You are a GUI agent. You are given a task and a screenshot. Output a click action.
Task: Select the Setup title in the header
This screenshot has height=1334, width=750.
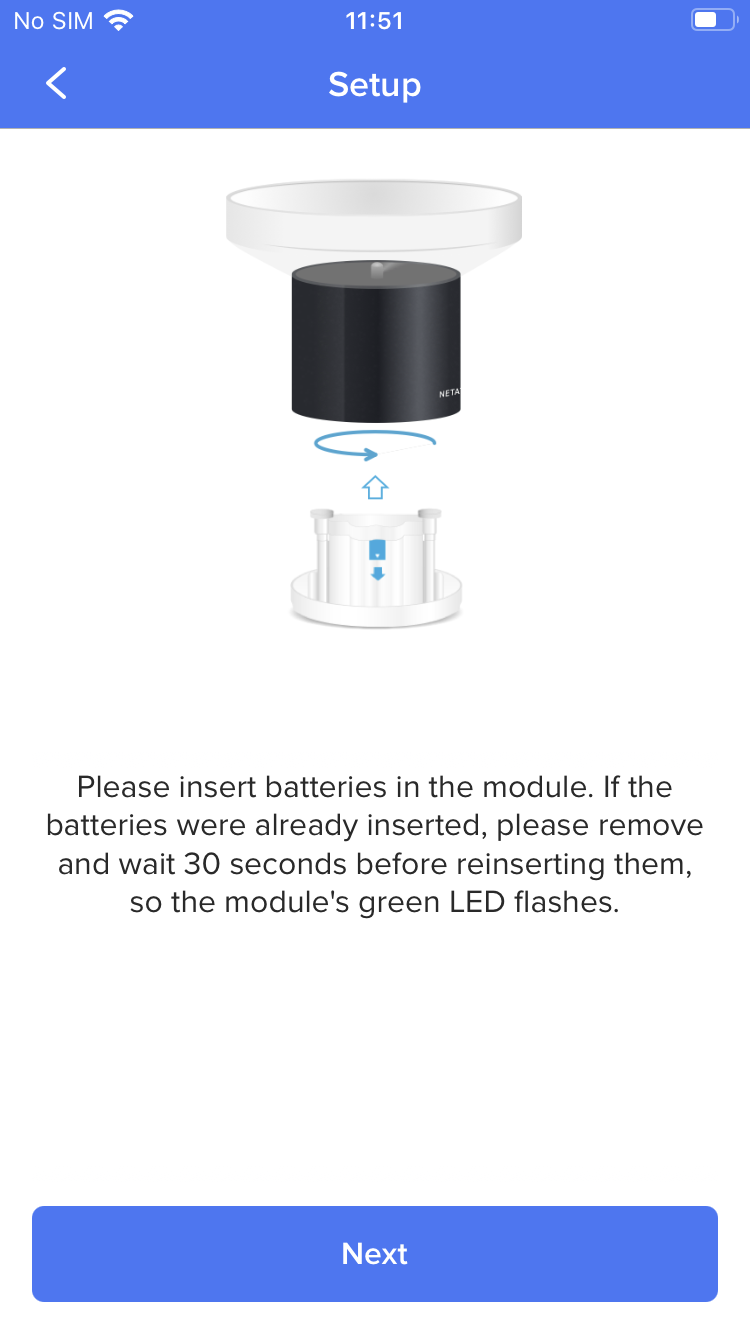(375, 85)
